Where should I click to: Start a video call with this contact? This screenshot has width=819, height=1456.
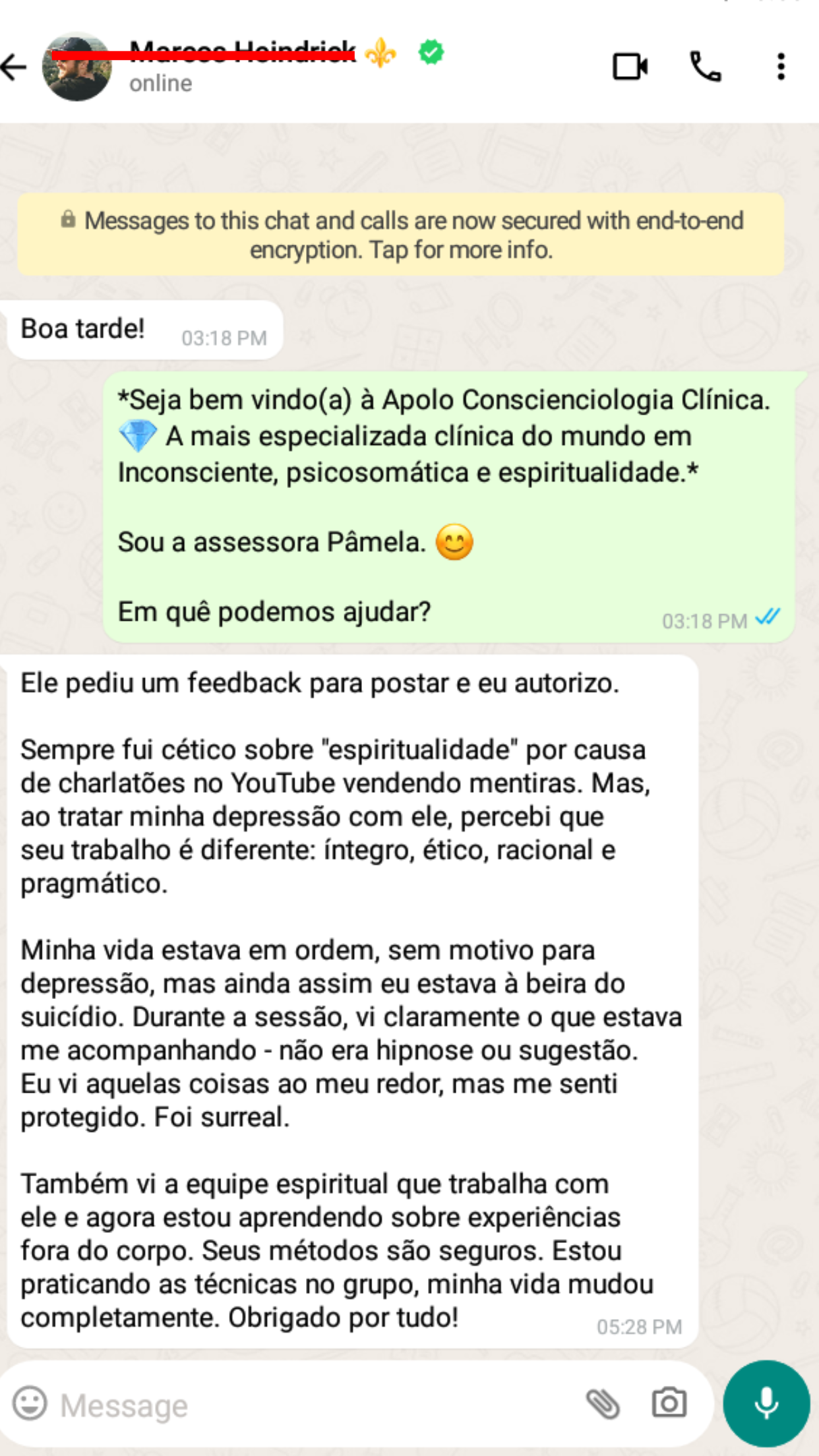click(630, 67)
